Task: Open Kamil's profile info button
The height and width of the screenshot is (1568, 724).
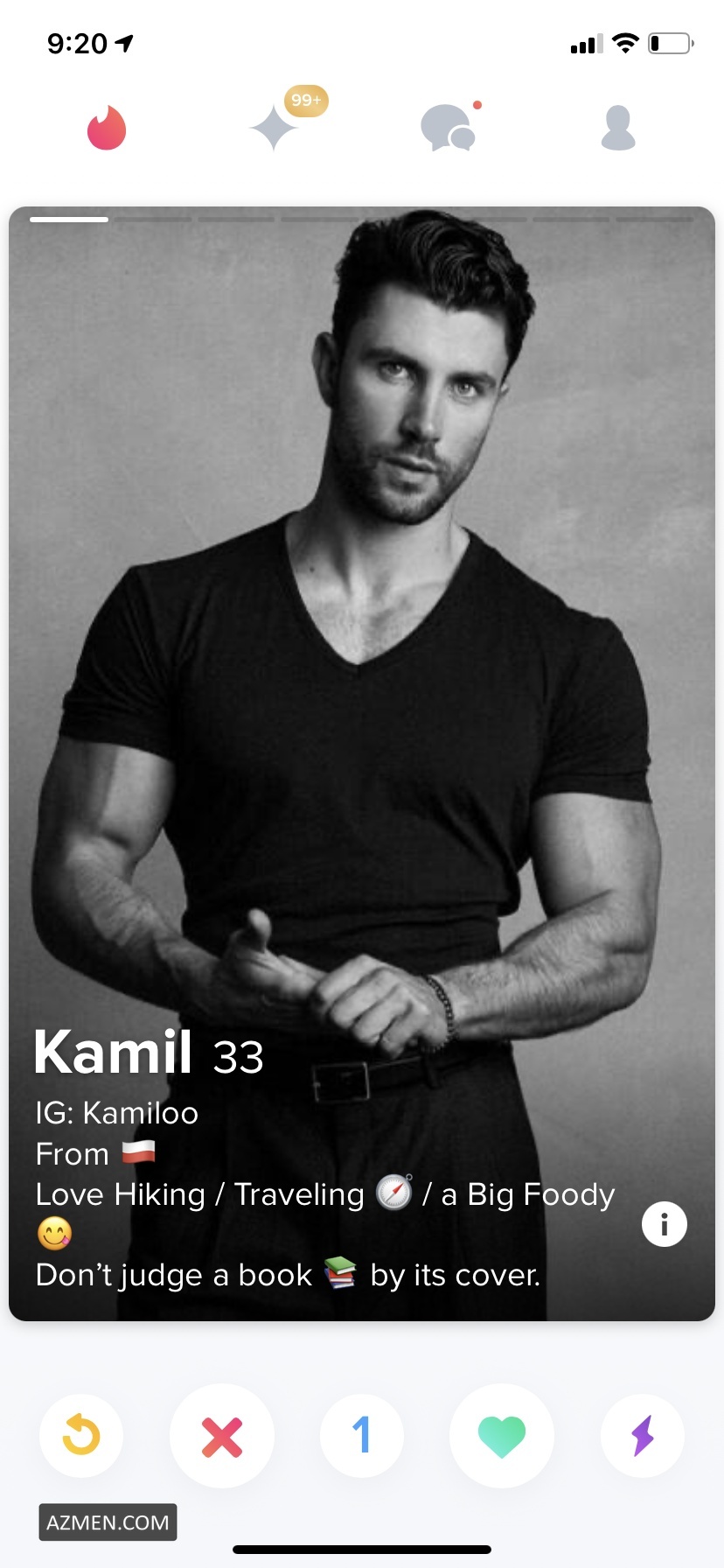Action: [x=664, y=1224]
